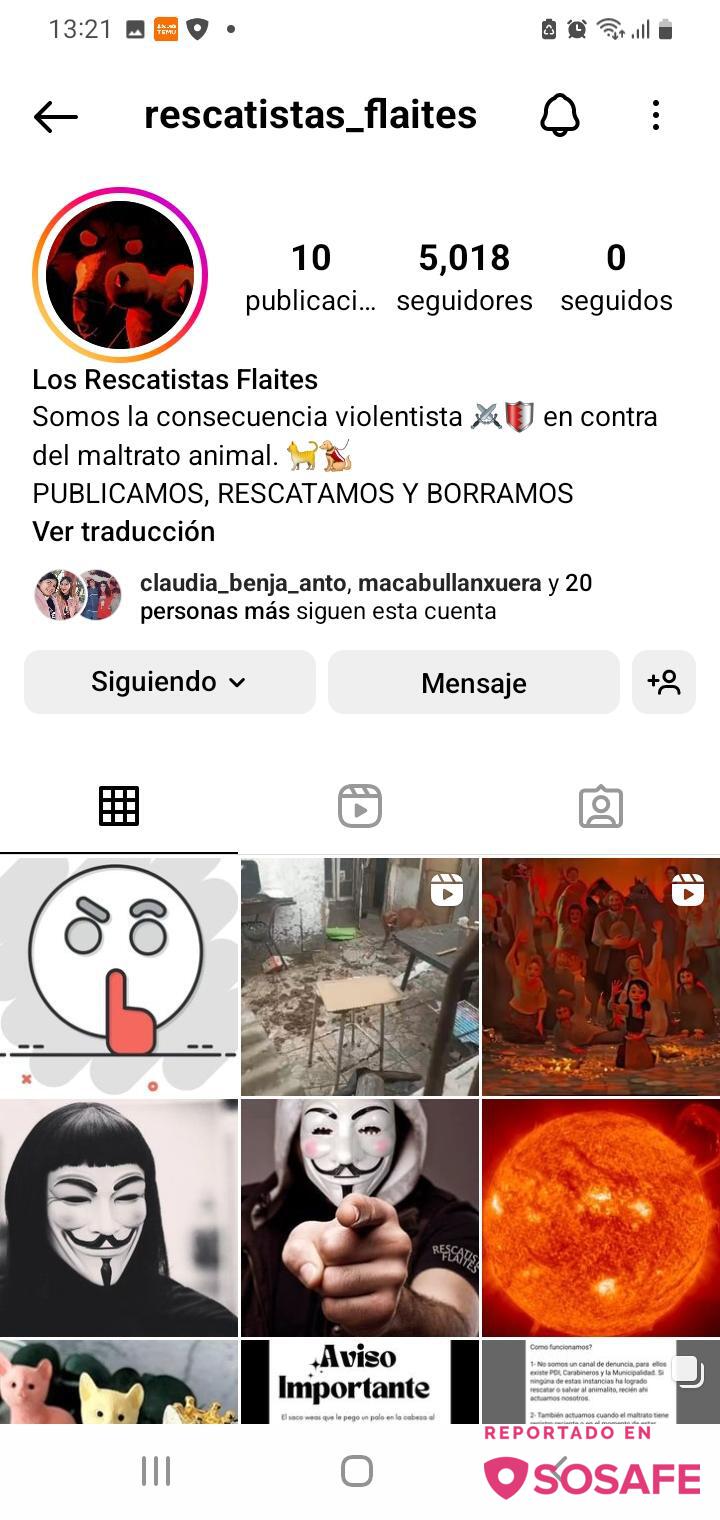The image size is (720, 1520).
Task: Open the orange sun post
Action: (x=601, y=1217)
